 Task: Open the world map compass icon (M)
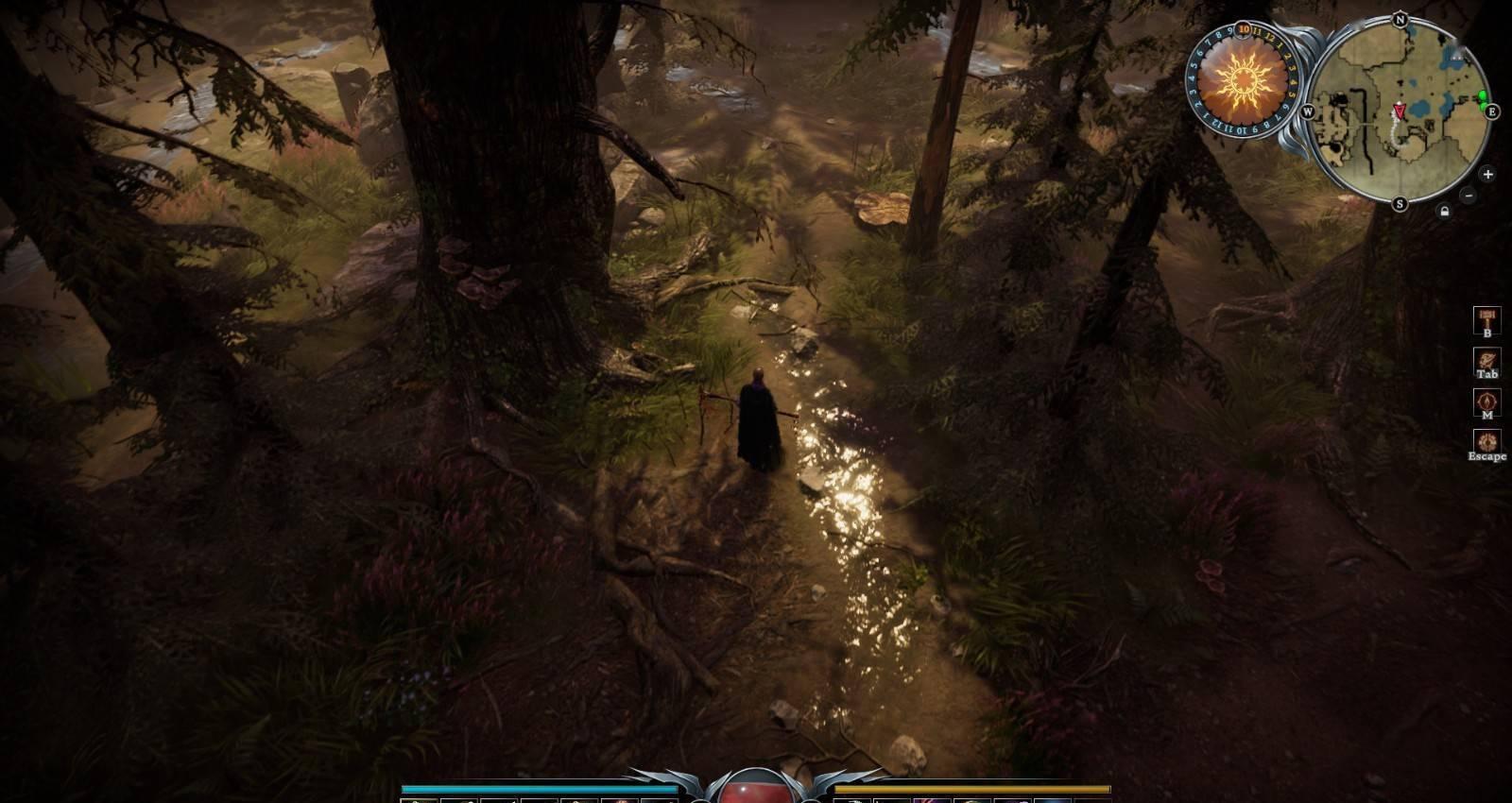point(1486,401)
